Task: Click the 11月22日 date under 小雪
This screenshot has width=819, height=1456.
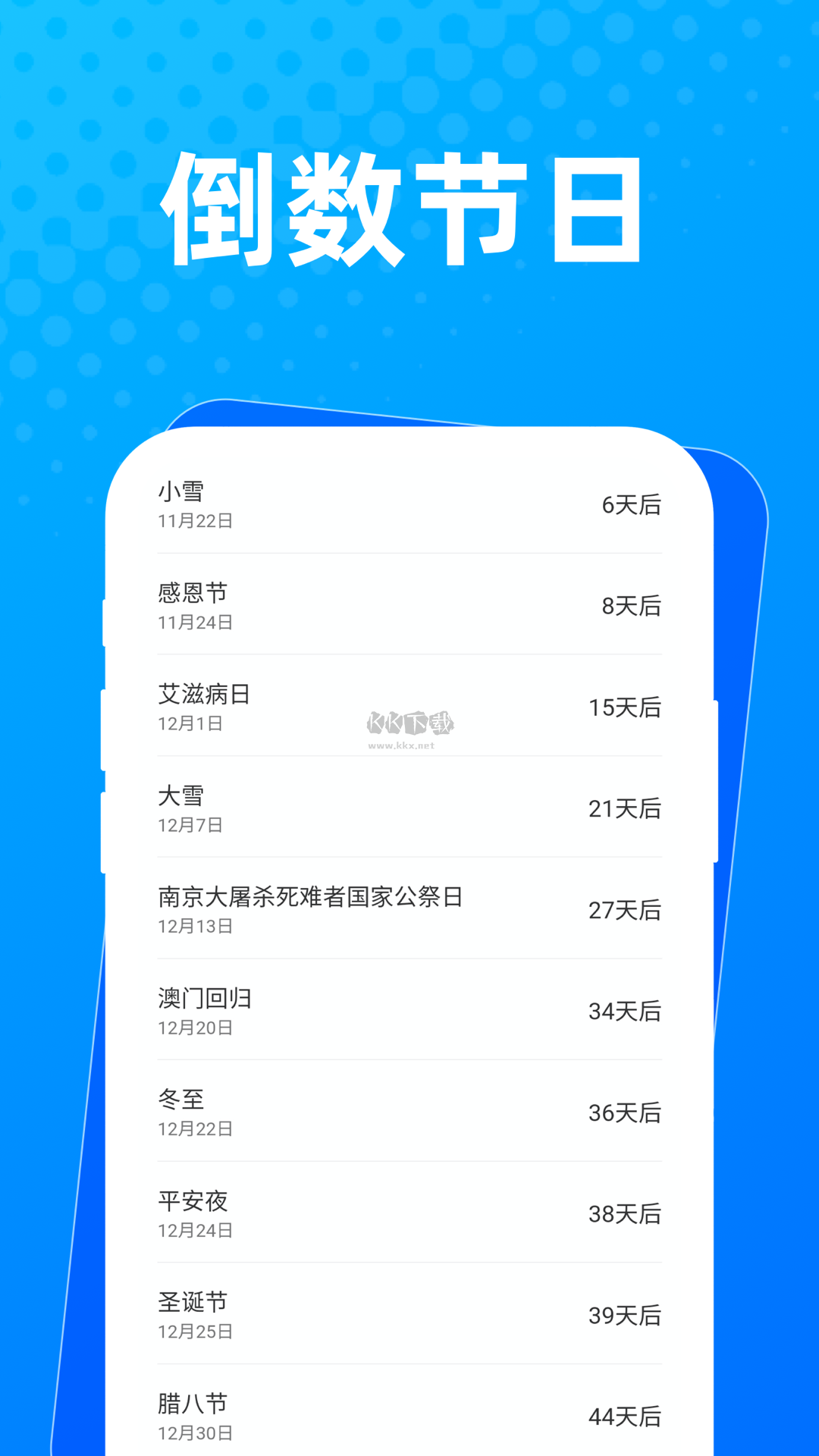Action: coord(193,520)
